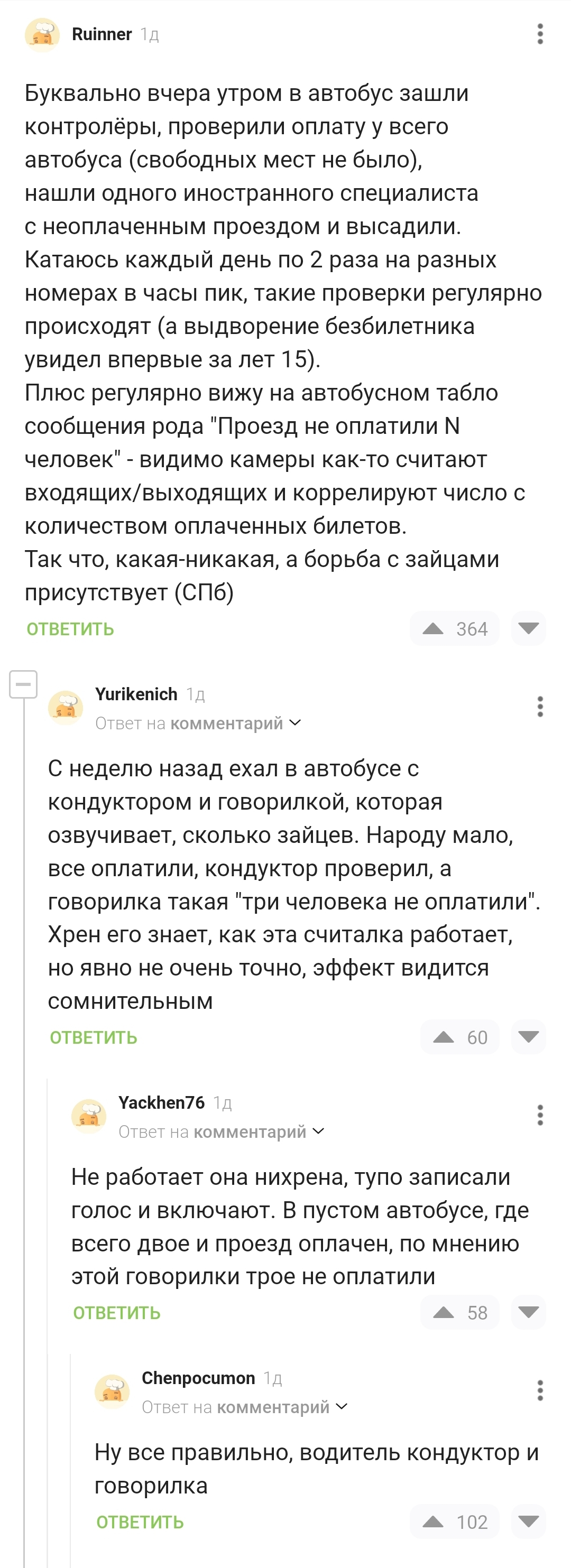Collapse the reply thread with minus button
This screenshot has width=571, height=1568.
[23, 684]
